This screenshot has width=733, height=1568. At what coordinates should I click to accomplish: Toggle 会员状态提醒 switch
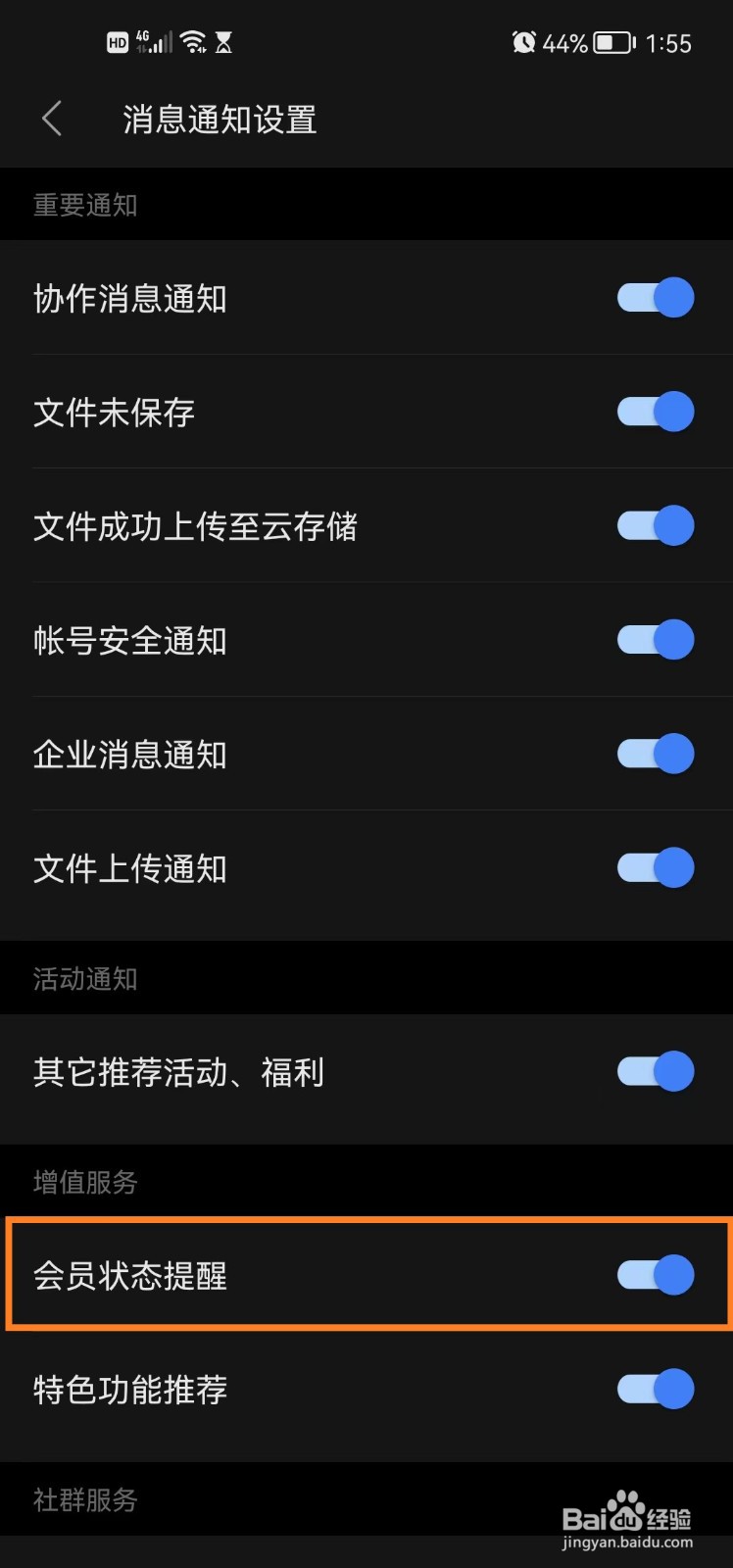[x=656, y=1275]
